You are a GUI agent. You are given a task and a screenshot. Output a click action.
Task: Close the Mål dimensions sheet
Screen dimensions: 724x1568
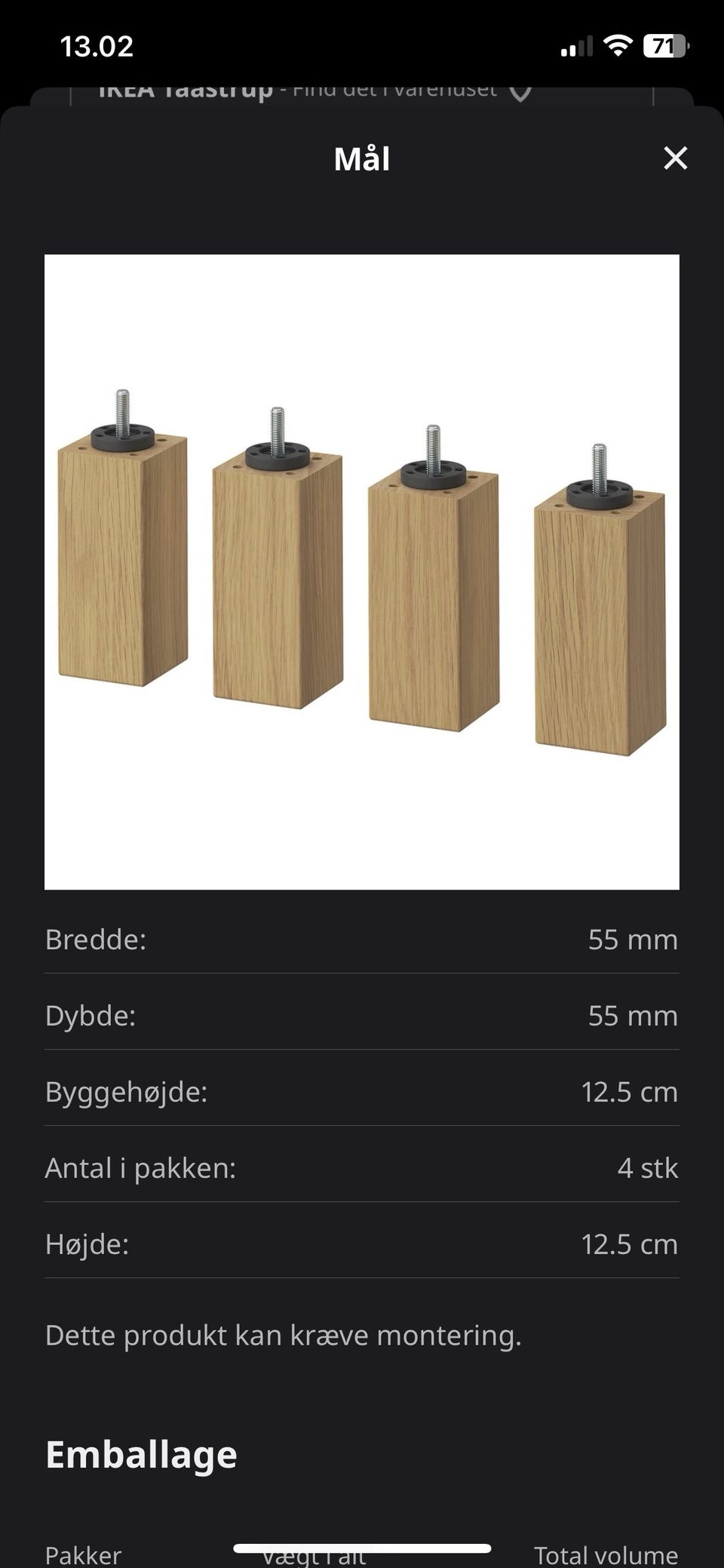point(675,158)
